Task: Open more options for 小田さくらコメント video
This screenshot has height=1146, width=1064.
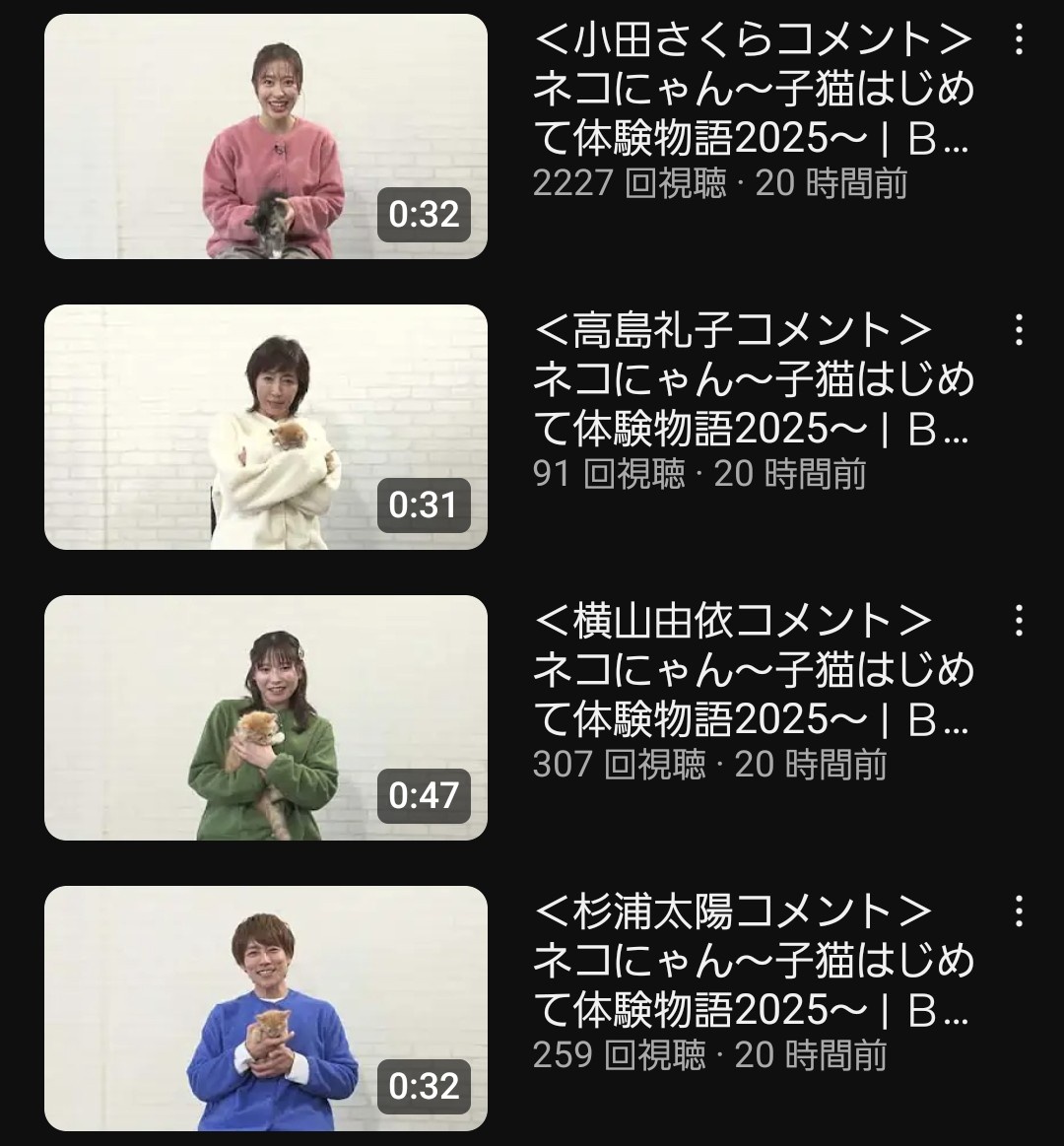Action: 1019,39
